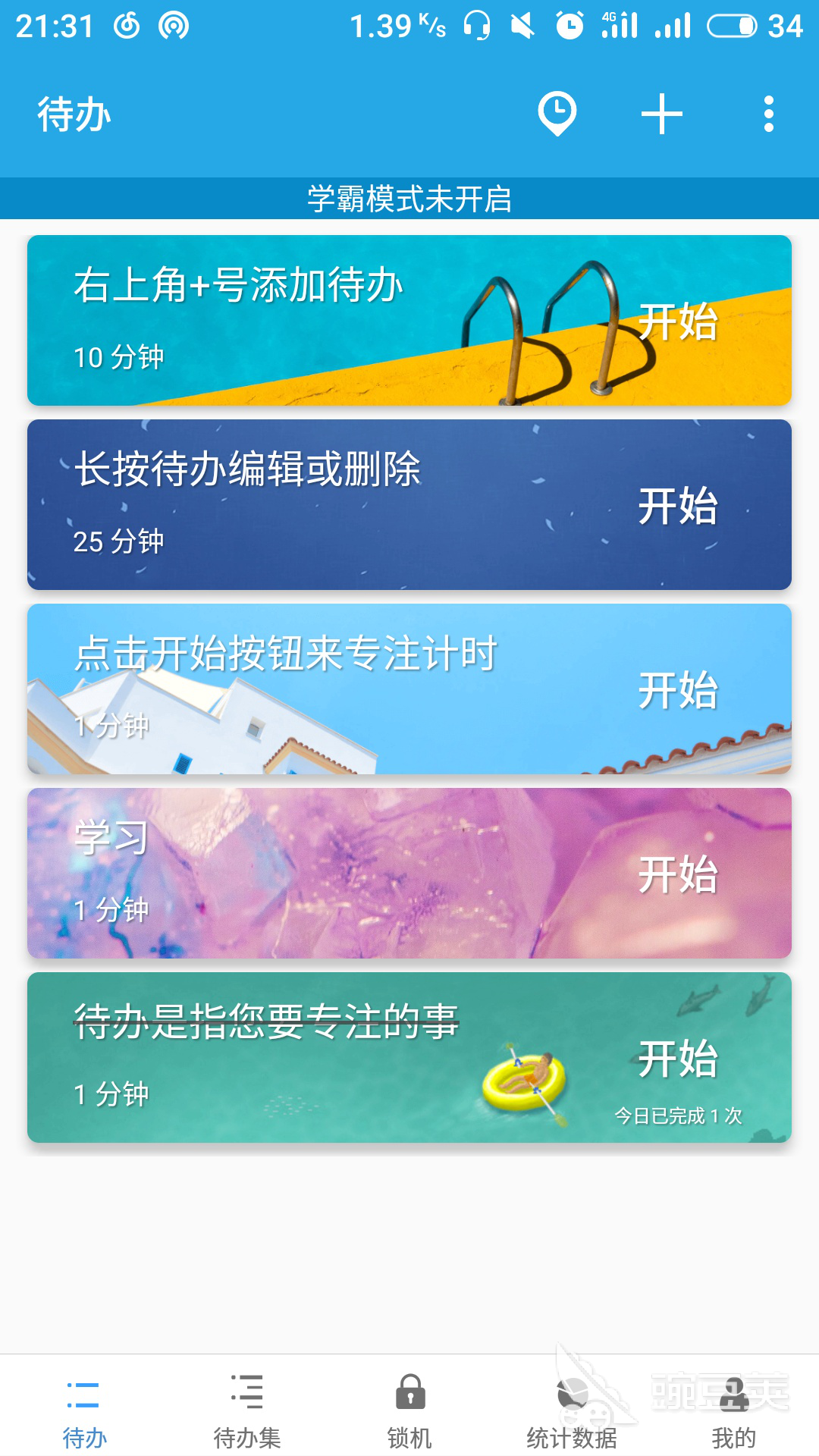Start the 待办是指您要专注的事 task
The width and height of the screenshot is (819, 1456).
pos(678,1059)
